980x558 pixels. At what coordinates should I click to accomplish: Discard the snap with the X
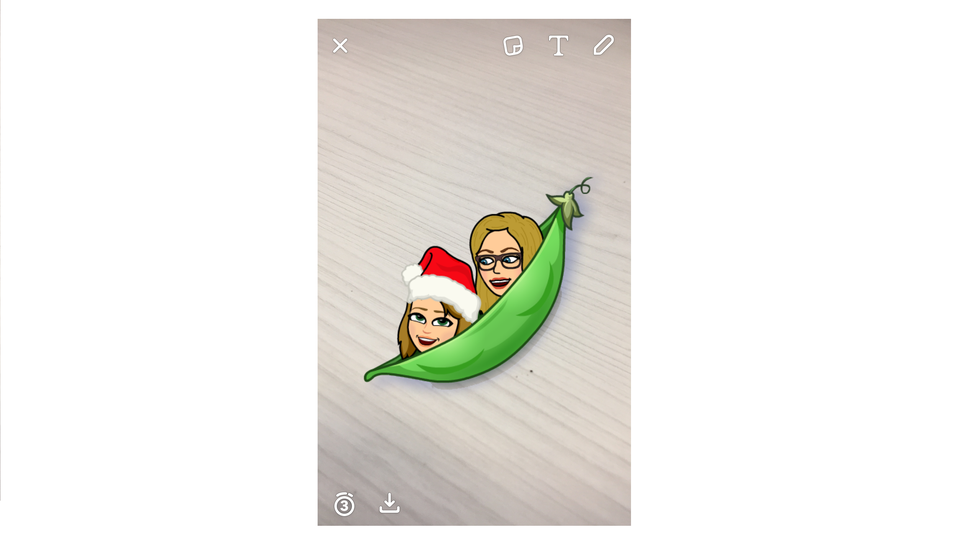[x=340, y=46]
